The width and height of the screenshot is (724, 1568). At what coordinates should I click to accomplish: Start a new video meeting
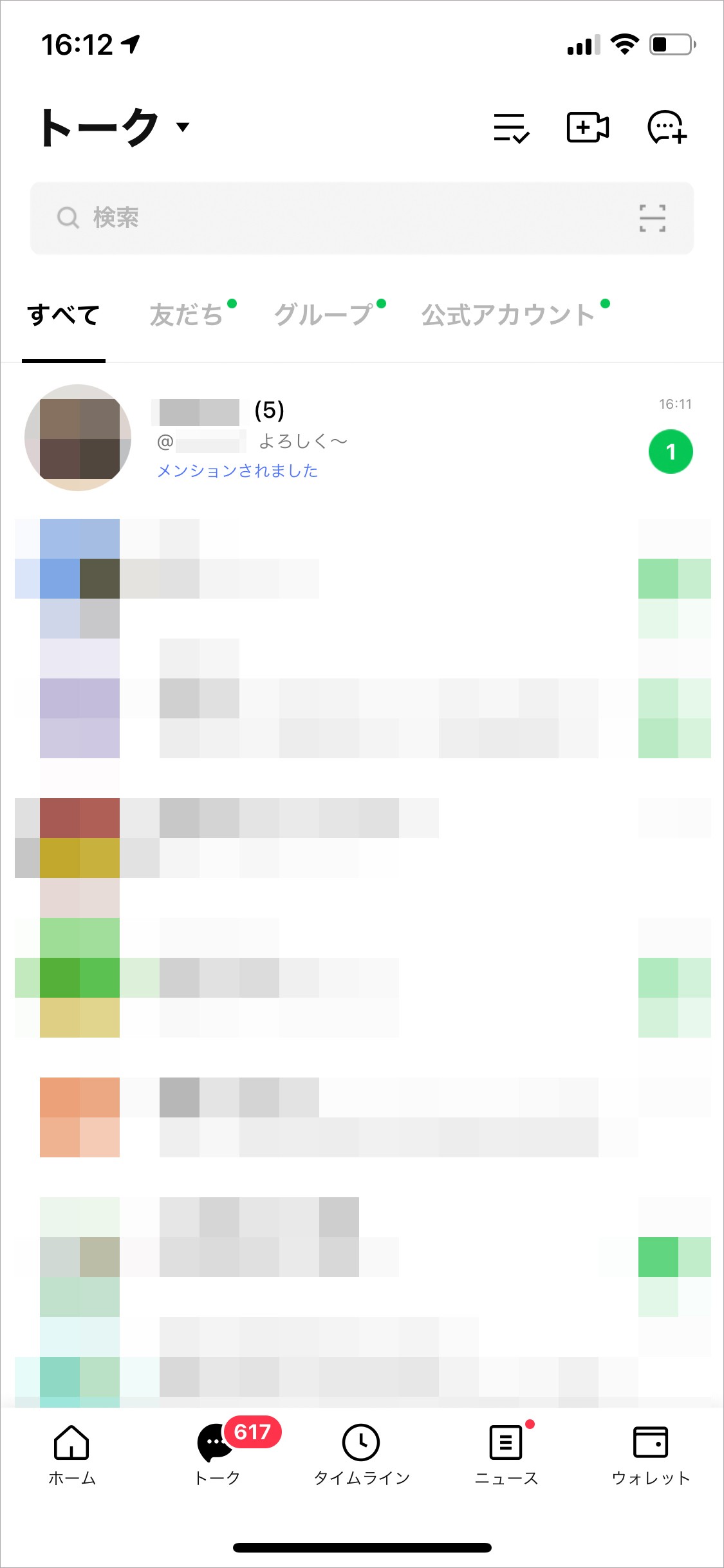(x=588, y=127)
